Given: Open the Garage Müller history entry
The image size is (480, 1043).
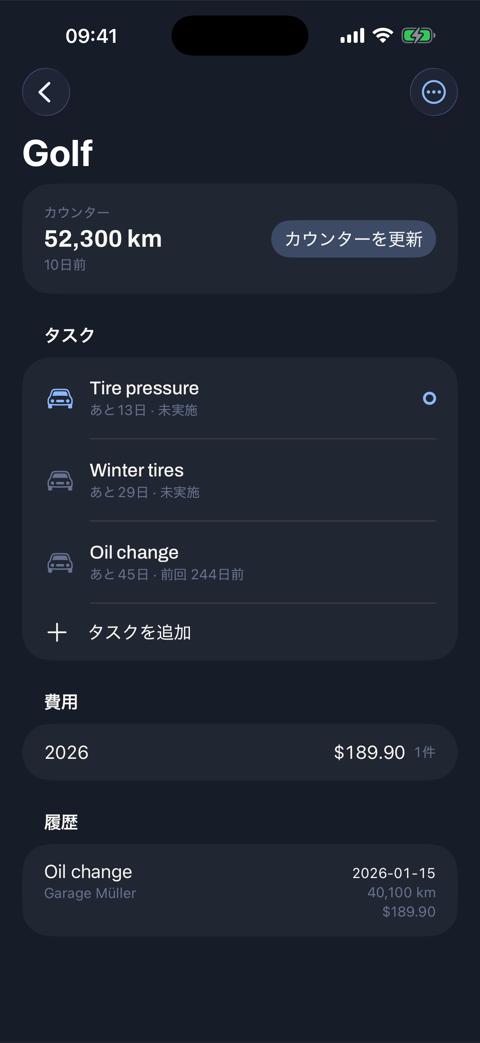Looking at the screenshot, I should point(240,891).
